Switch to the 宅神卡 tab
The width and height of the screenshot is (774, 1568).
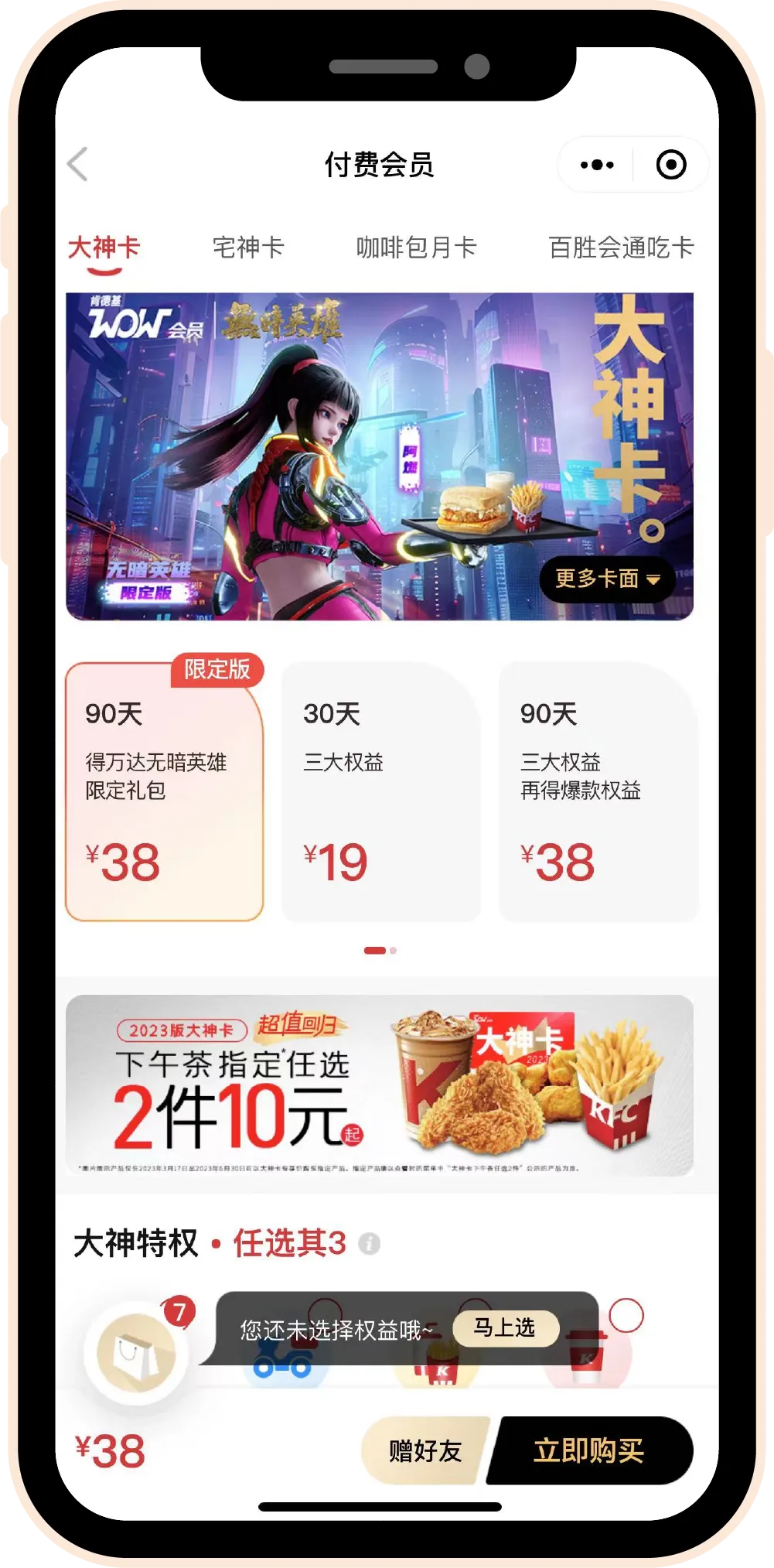[248, 248]
